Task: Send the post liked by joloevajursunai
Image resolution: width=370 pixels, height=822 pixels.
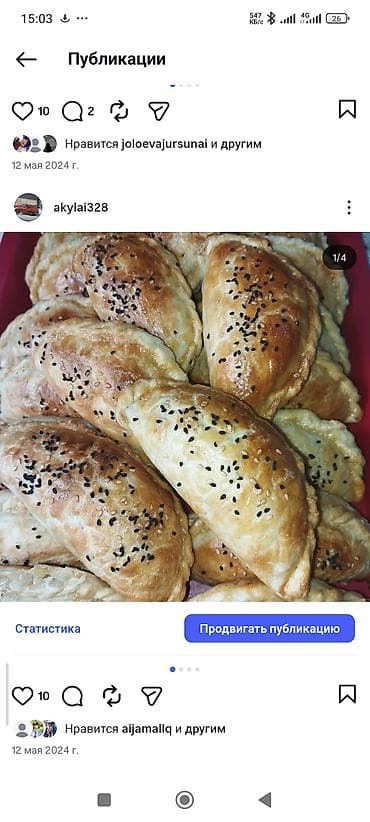Action: (159, 111)
